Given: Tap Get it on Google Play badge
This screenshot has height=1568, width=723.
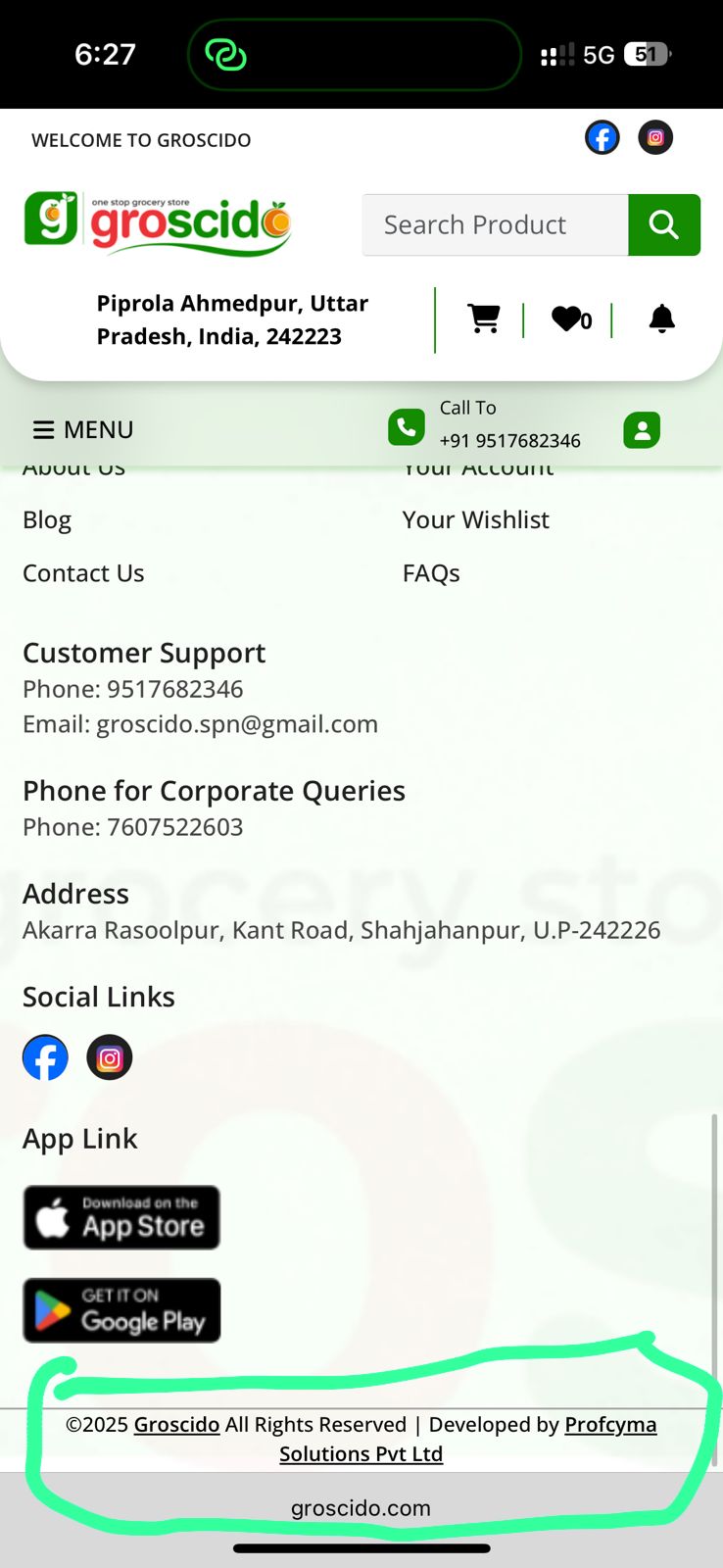Looking at the screenshot, I should [121, 1310].
